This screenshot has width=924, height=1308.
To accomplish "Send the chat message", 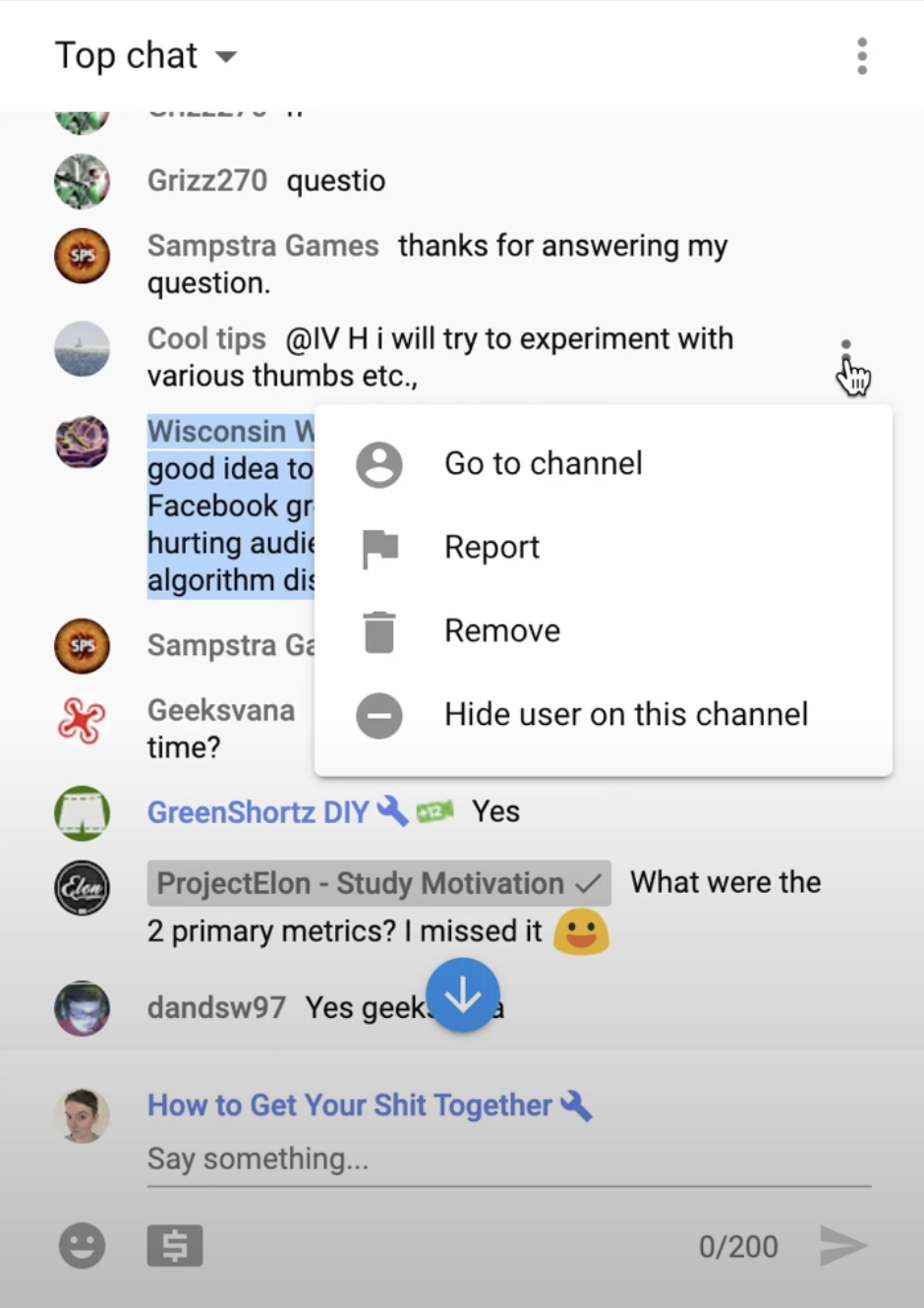I will [x=842, y=1246].
